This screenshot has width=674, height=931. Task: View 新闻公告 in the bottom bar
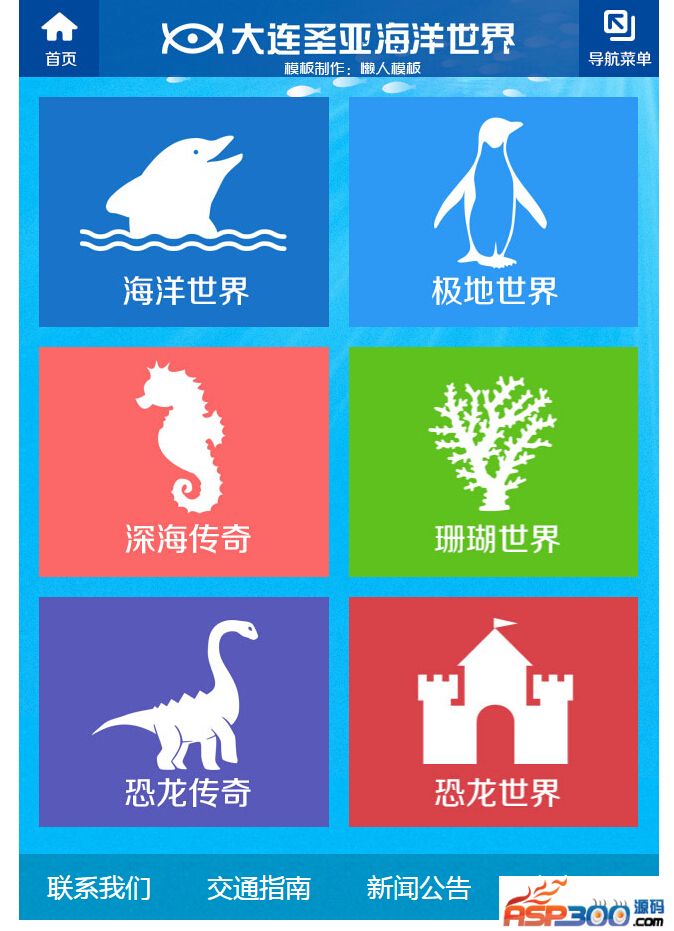point(418,888)
